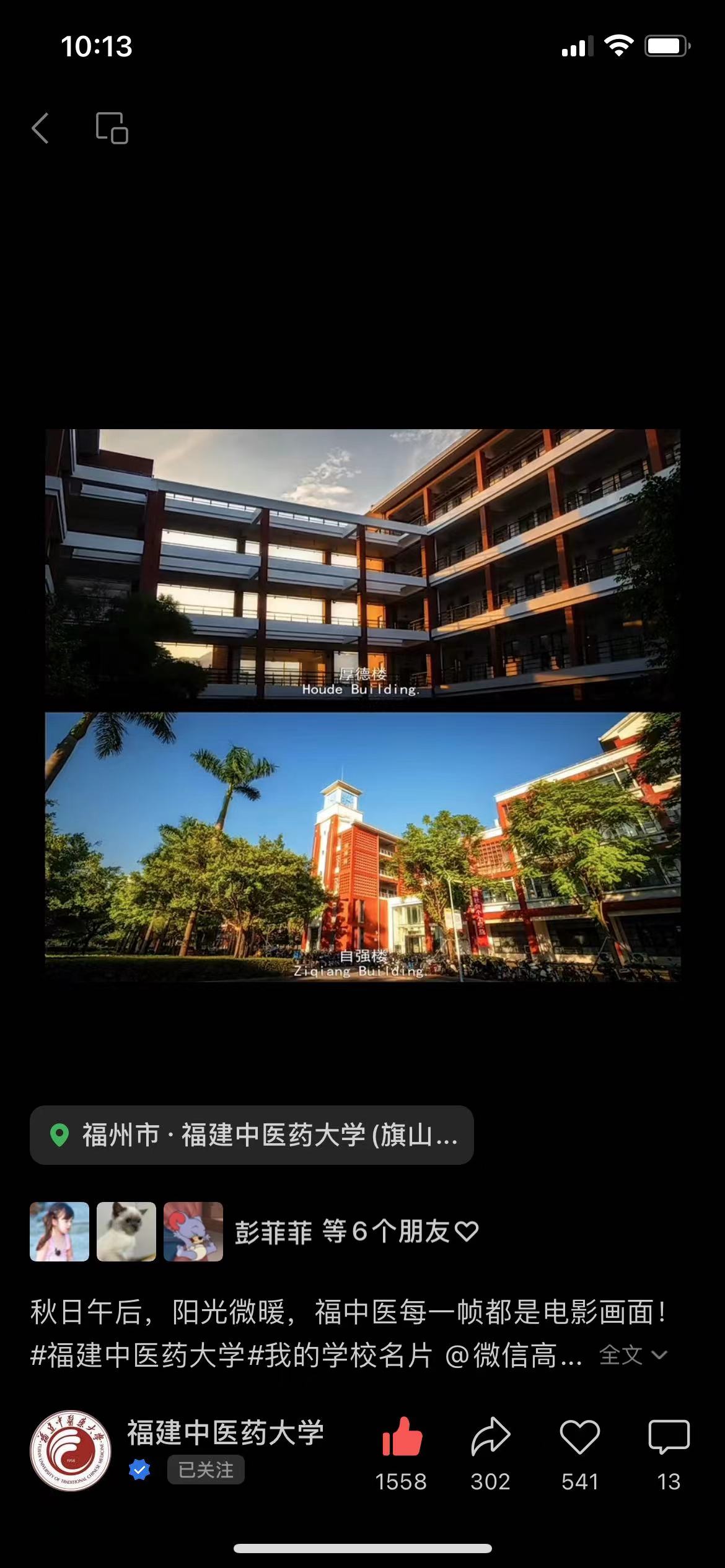Tap the video to pause playback
This screenshot has width=725, height=1568.
pos(362,705)
